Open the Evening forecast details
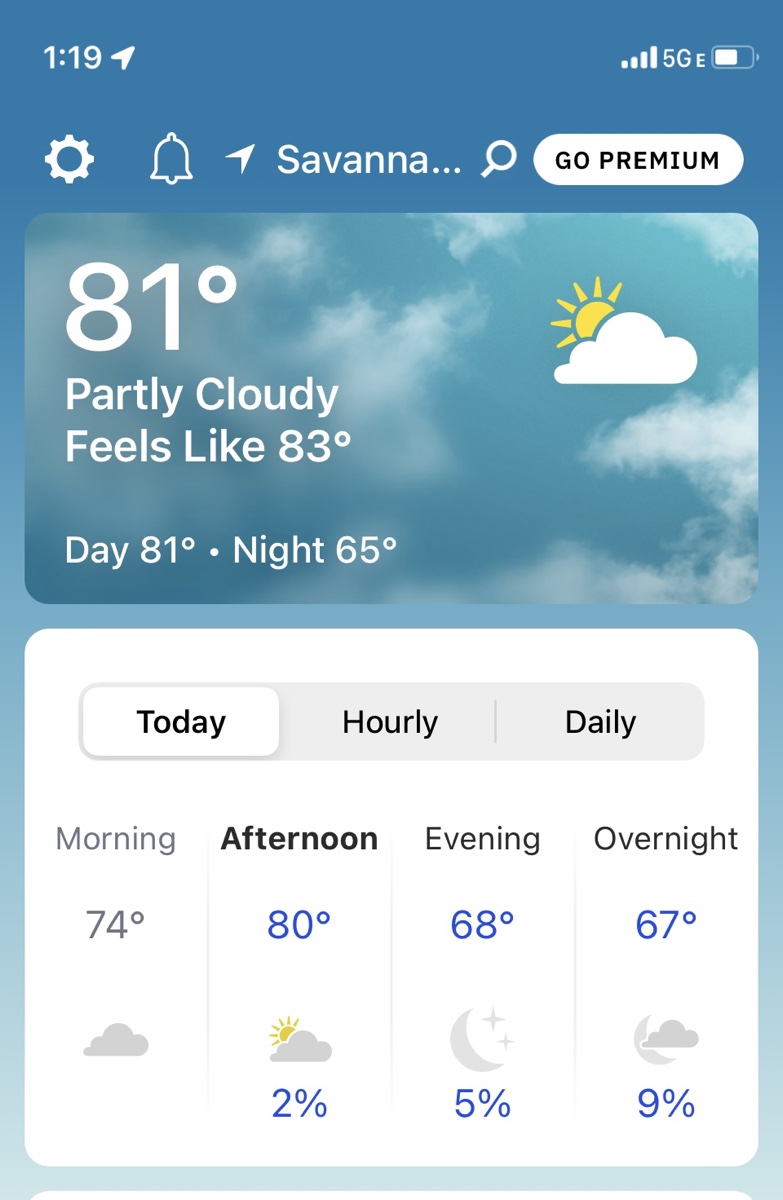The width and height of the screenshot is (783, 1200). (482, 960)
